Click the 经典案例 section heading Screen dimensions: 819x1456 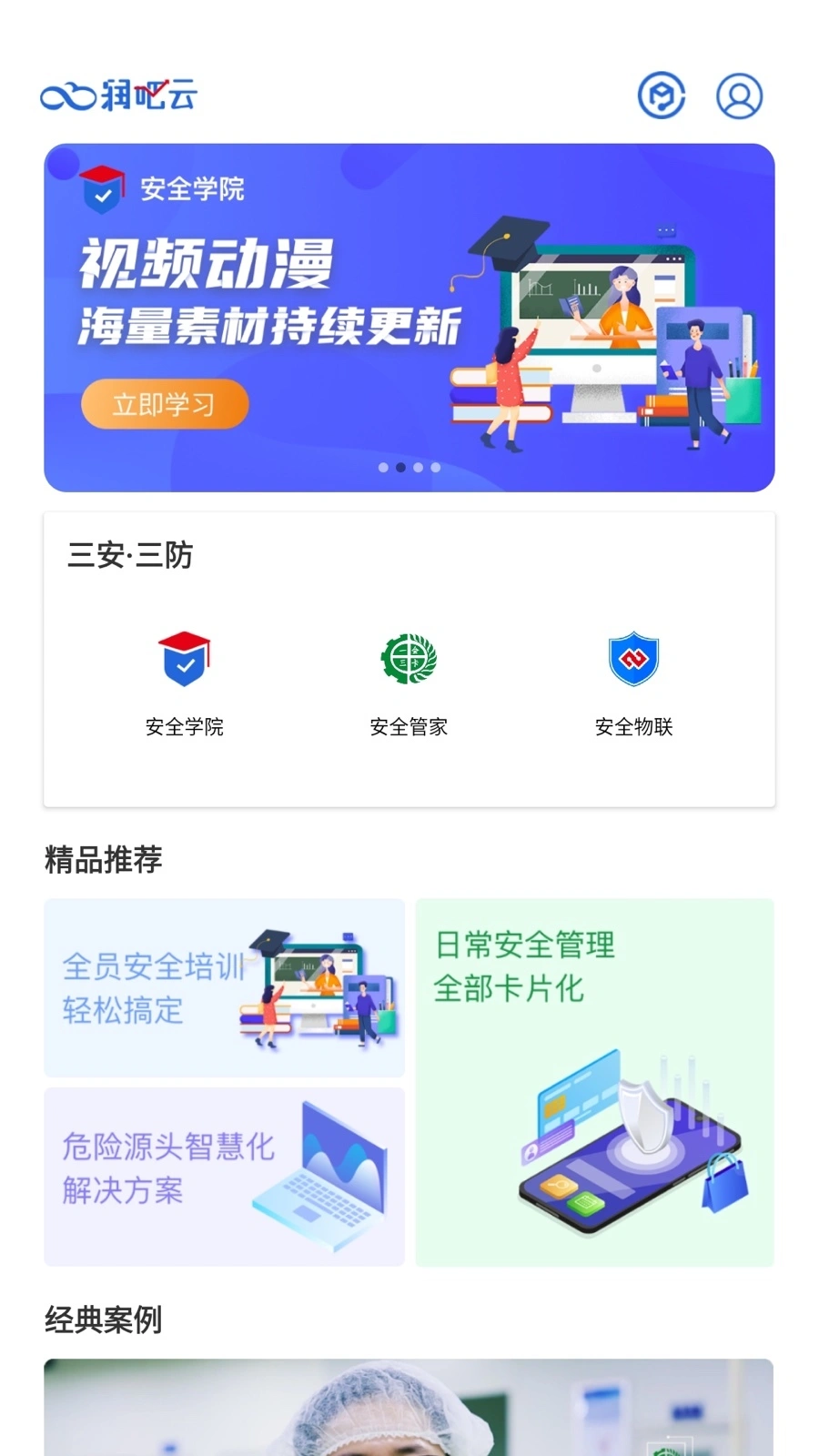pos(101,1320)
